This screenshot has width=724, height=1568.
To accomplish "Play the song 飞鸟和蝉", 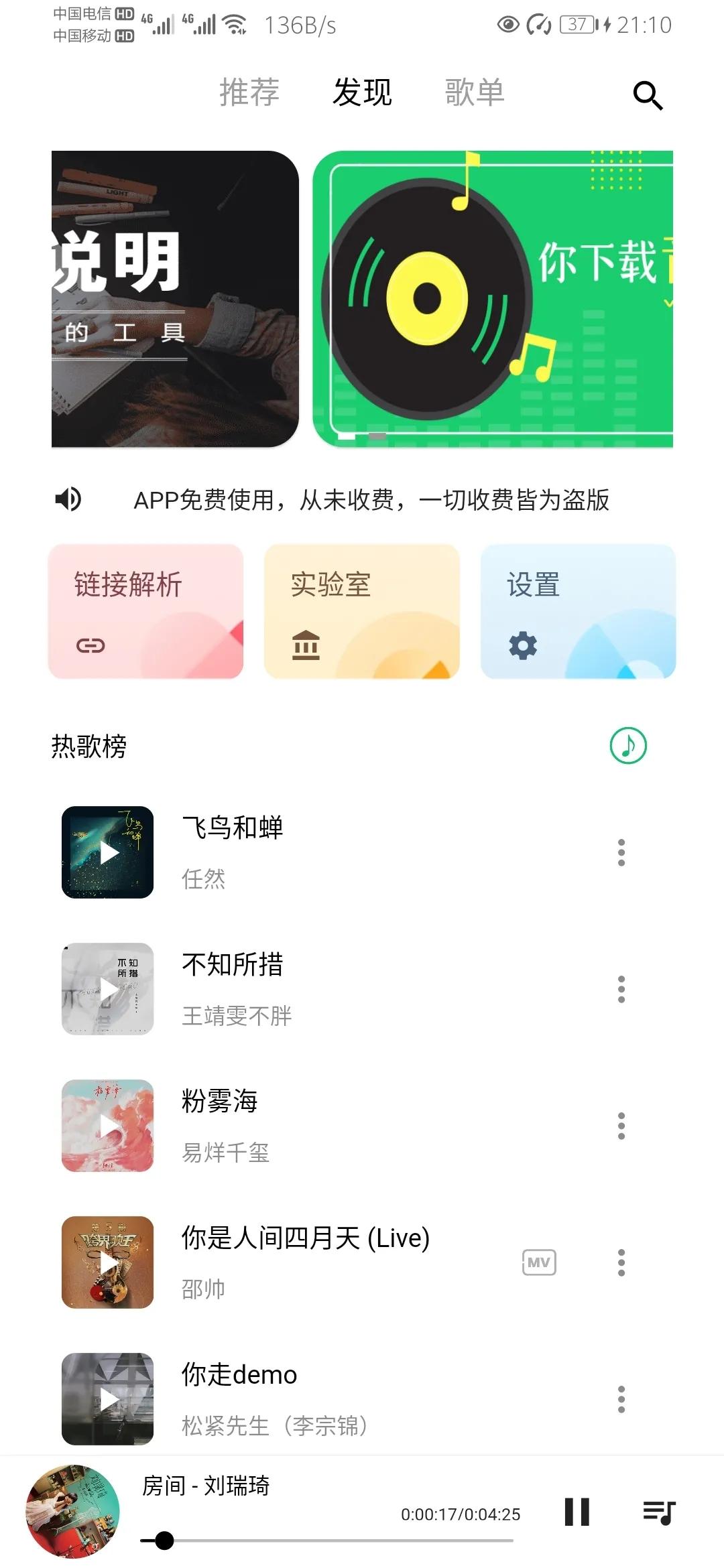I will click(108, 852).
